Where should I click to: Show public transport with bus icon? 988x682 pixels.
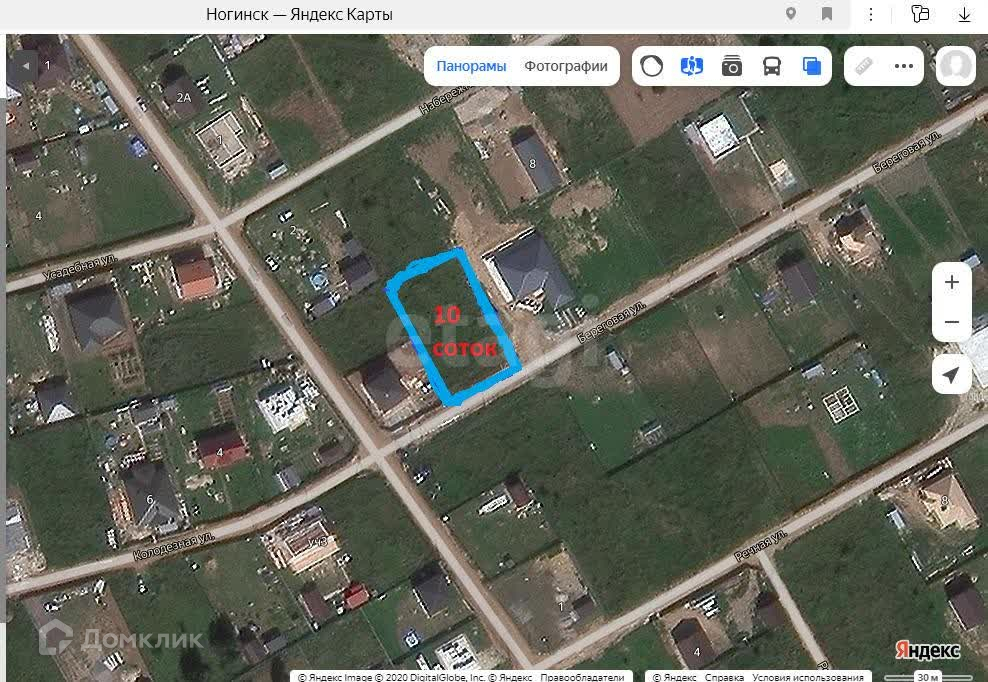click(x=772, y=66)
